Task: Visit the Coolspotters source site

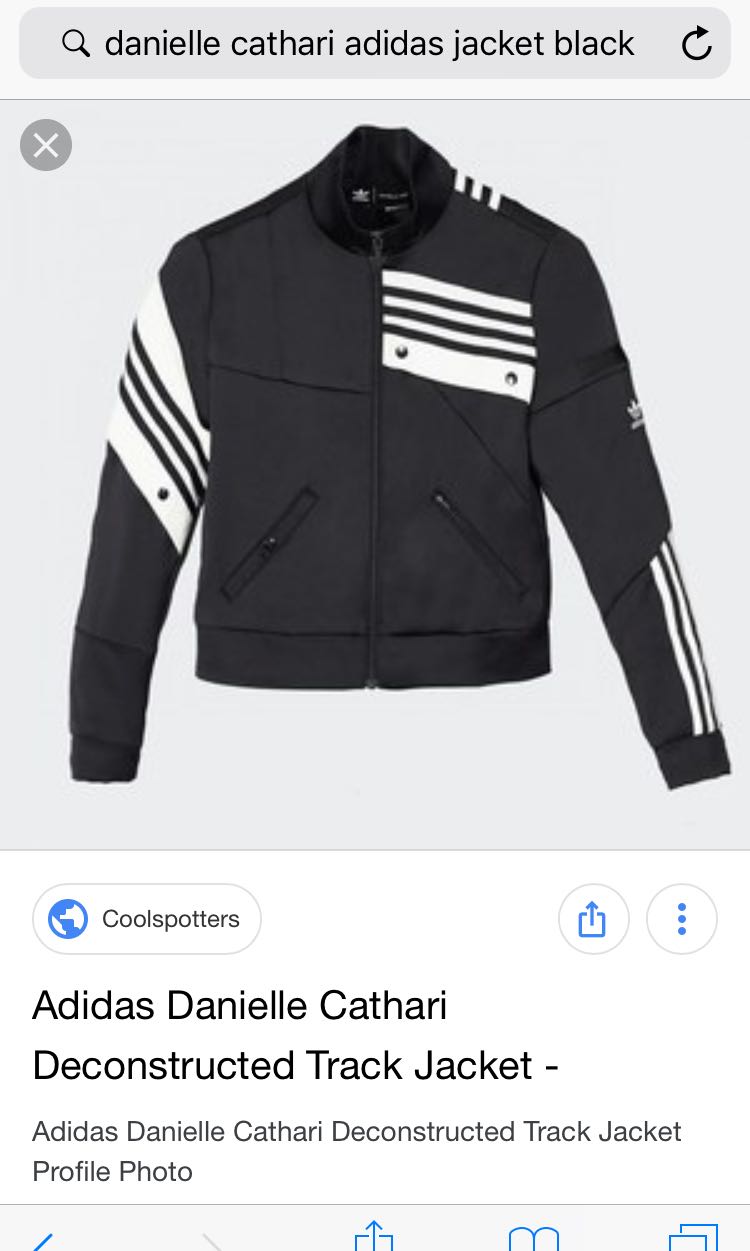Action: (x=147, y=919)
